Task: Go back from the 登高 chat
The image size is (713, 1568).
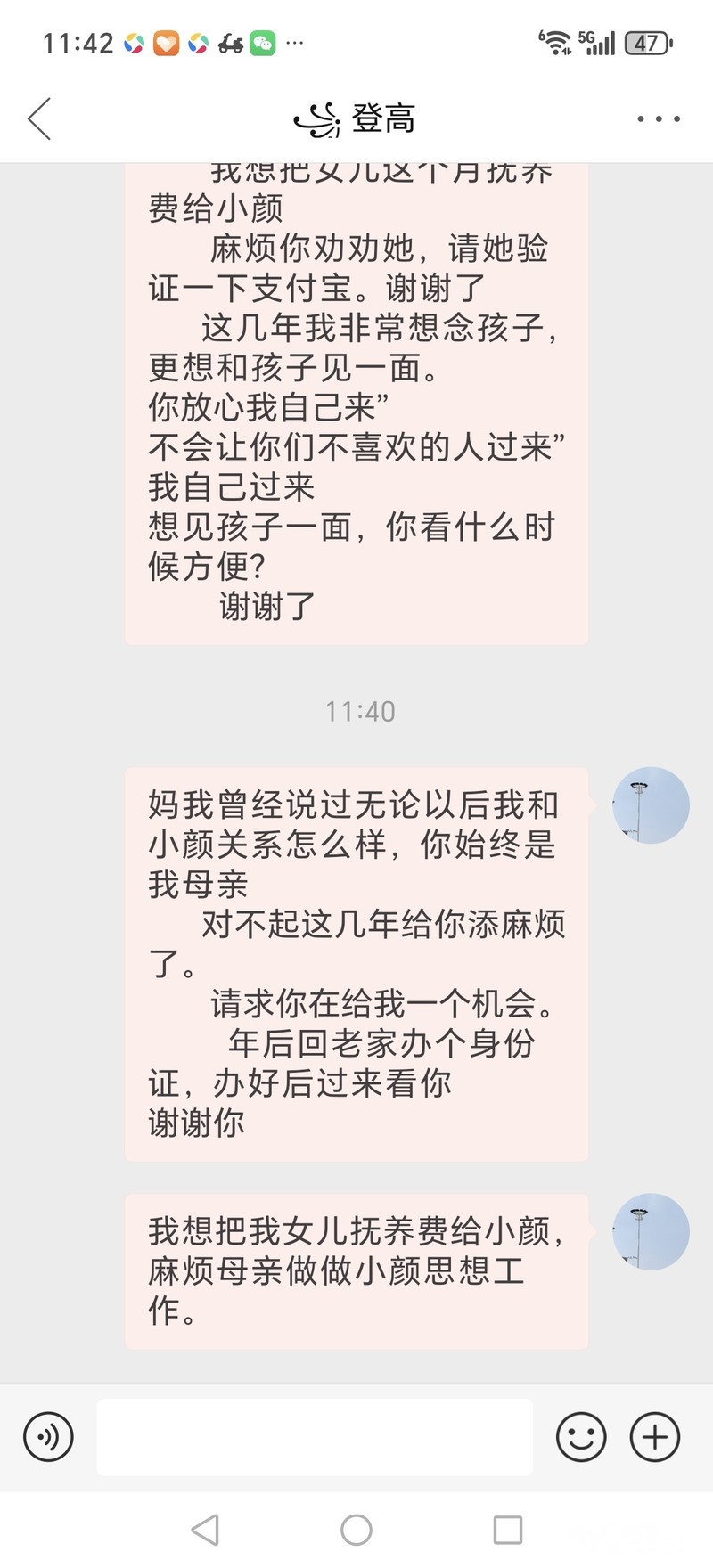Action: (x=39, y=118)
